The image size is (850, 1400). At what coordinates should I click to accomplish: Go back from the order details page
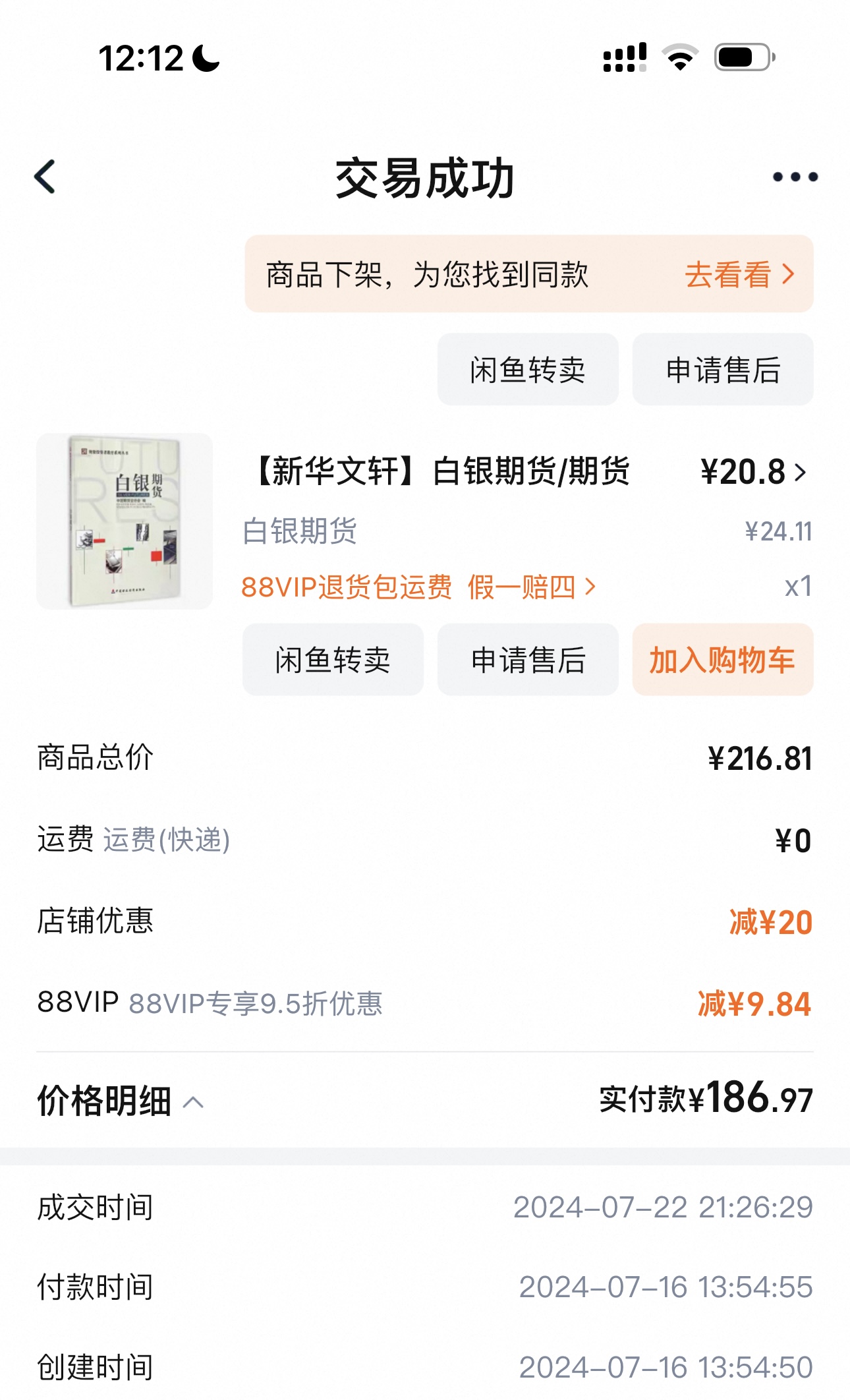[45, 177]
